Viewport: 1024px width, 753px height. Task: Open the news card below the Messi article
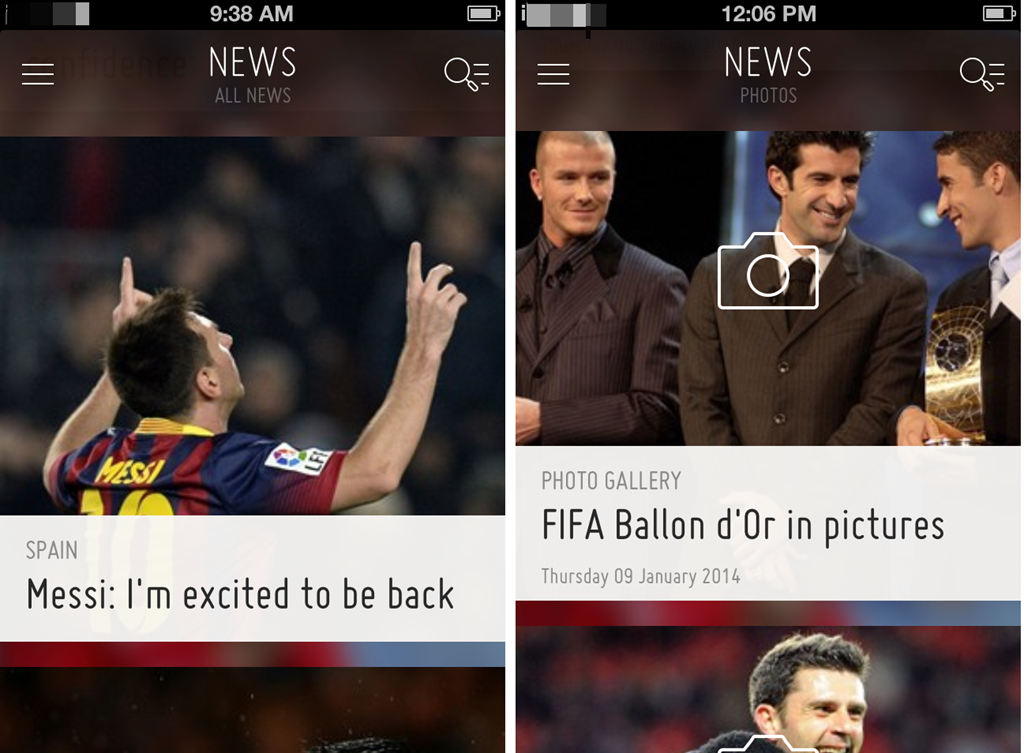click(252, 710)
